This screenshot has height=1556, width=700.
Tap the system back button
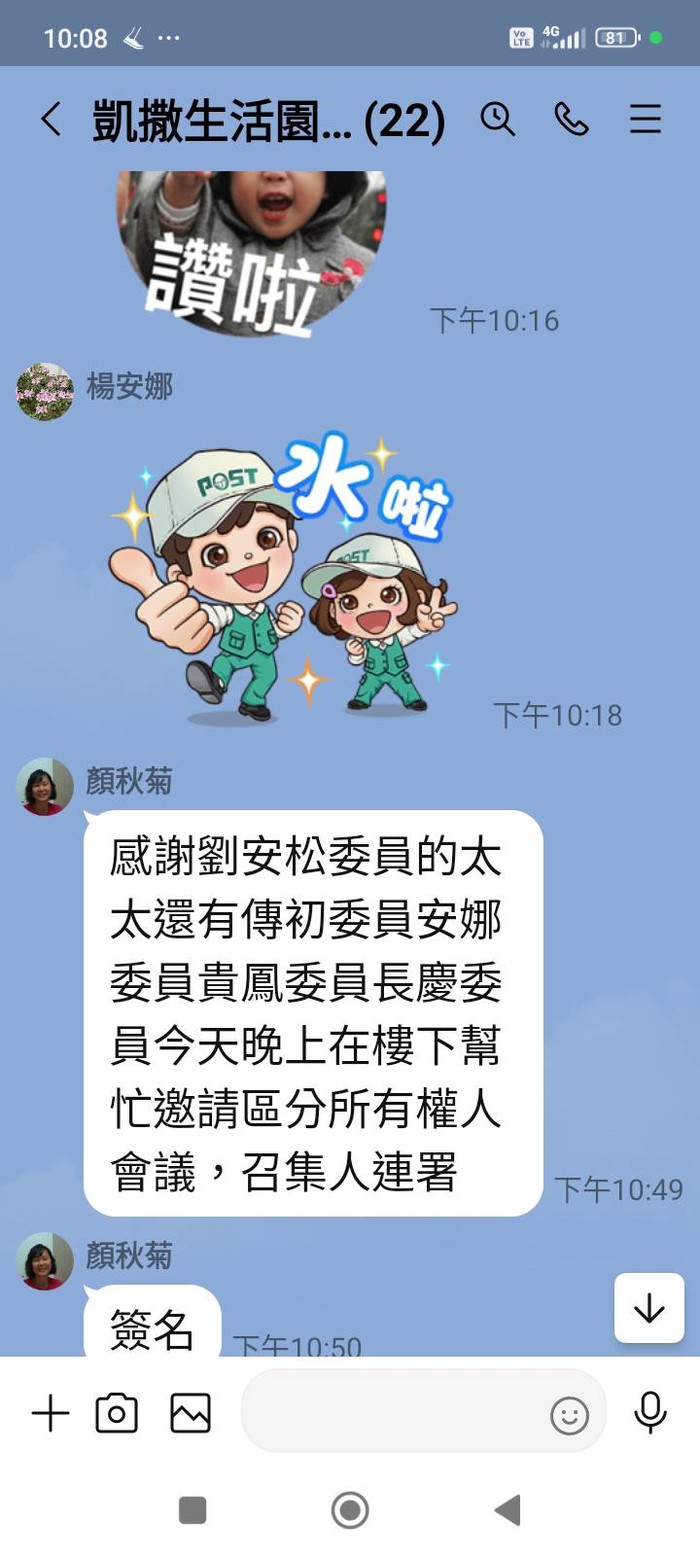click(x=508, y=1510)
